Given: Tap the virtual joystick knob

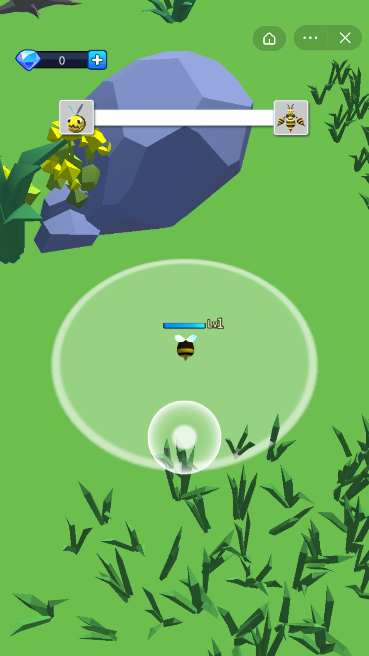Looking at the screenshot, I should tap(184, 437).
